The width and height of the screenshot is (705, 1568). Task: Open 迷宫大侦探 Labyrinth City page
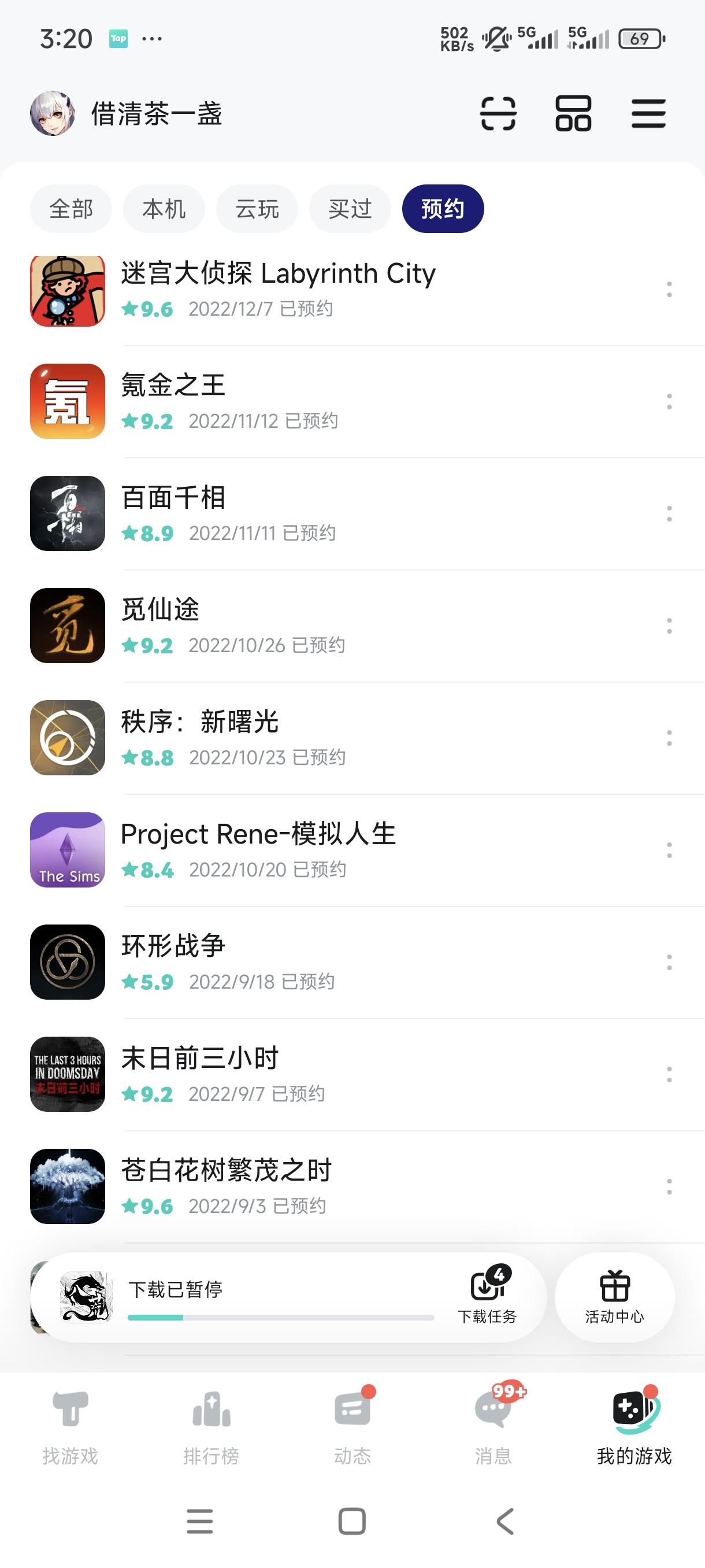(x=277, y=274)
